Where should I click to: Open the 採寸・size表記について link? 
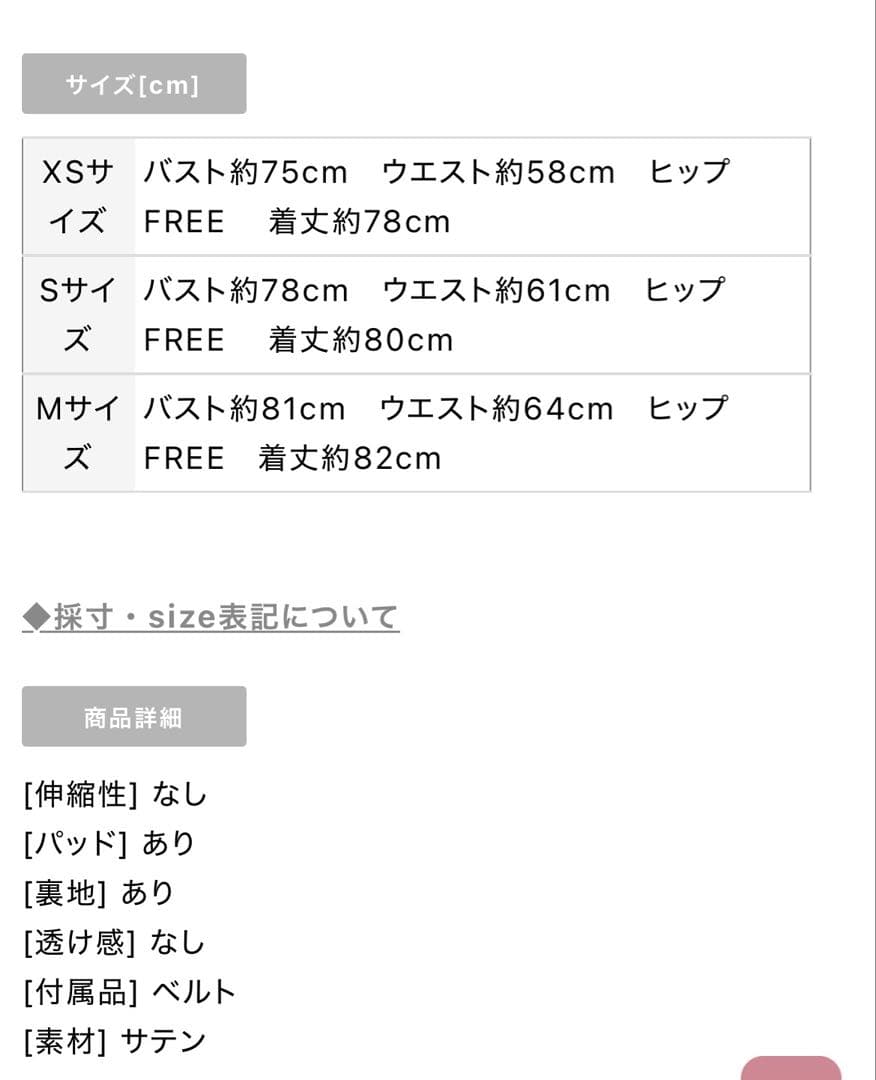(x=211, y=617)
